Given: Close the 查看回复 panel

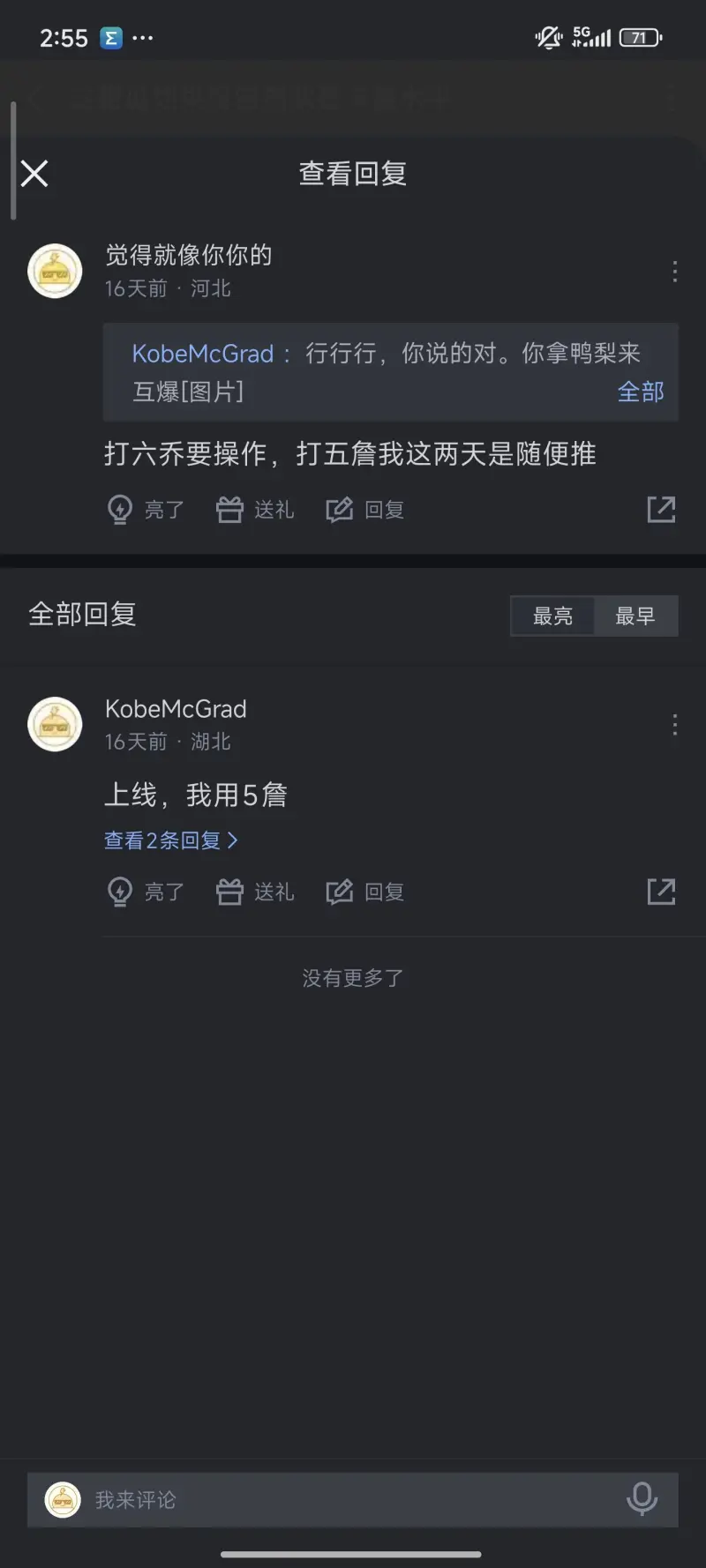Looking at the screenshot, I should 34,174.
